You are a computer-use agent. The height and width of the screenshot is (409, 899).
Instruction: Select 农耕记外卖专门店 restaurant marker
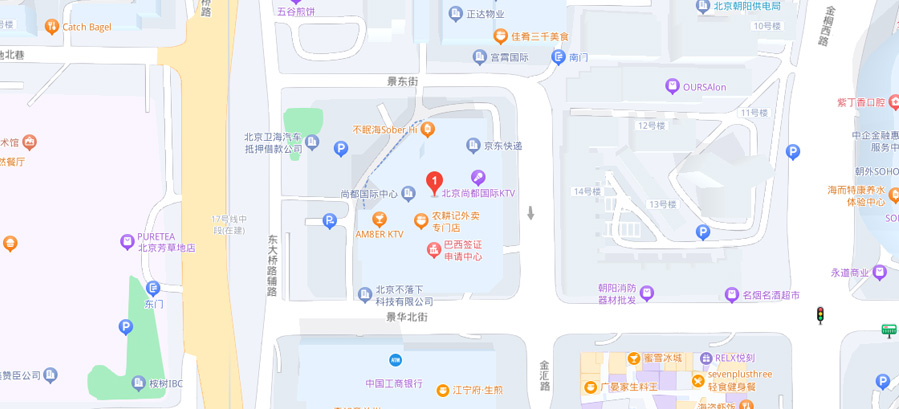coord(421,220)
